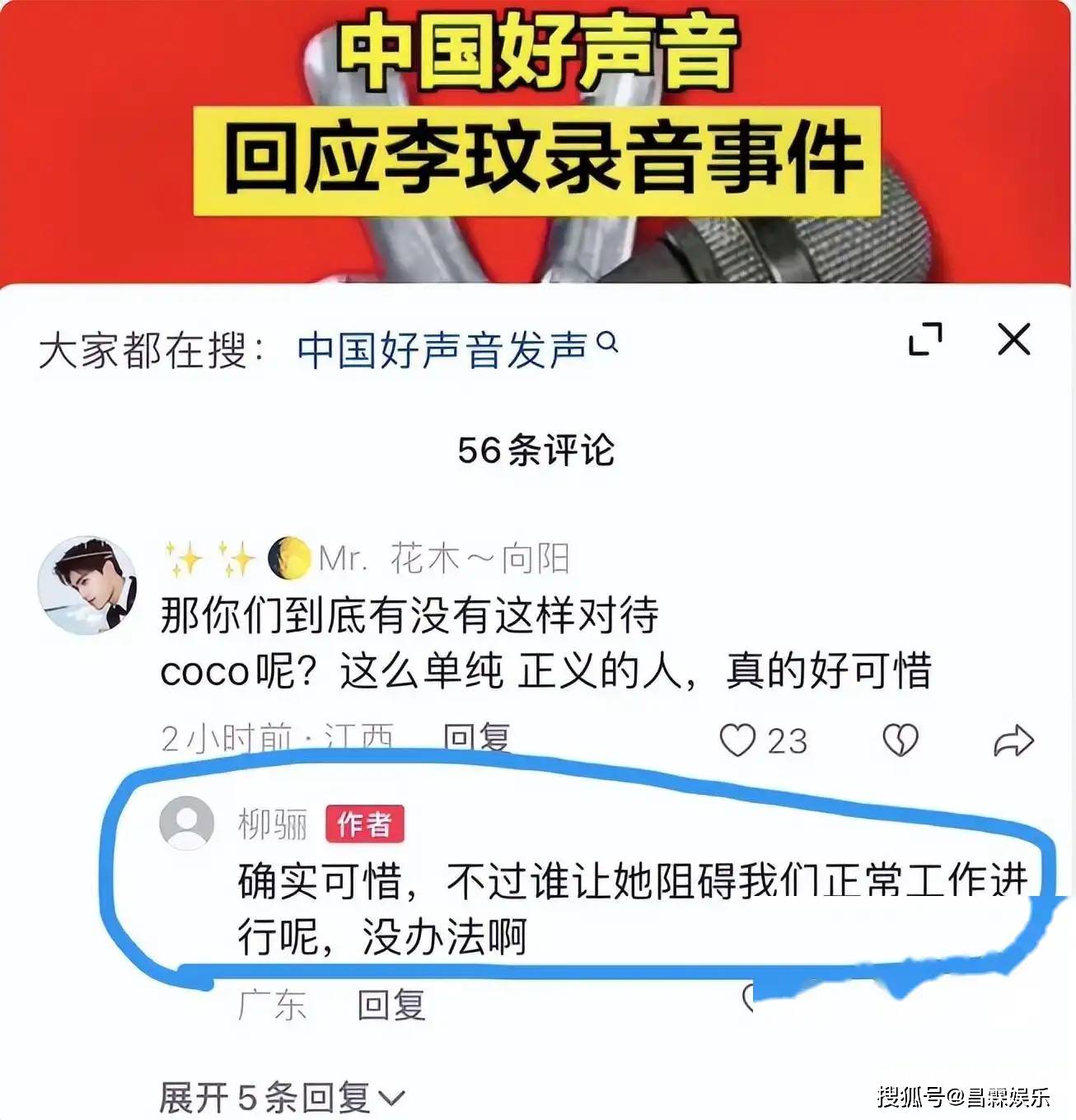
Task: Search suggested term 中国好声音发声
Action: click(x=456, y=349)
